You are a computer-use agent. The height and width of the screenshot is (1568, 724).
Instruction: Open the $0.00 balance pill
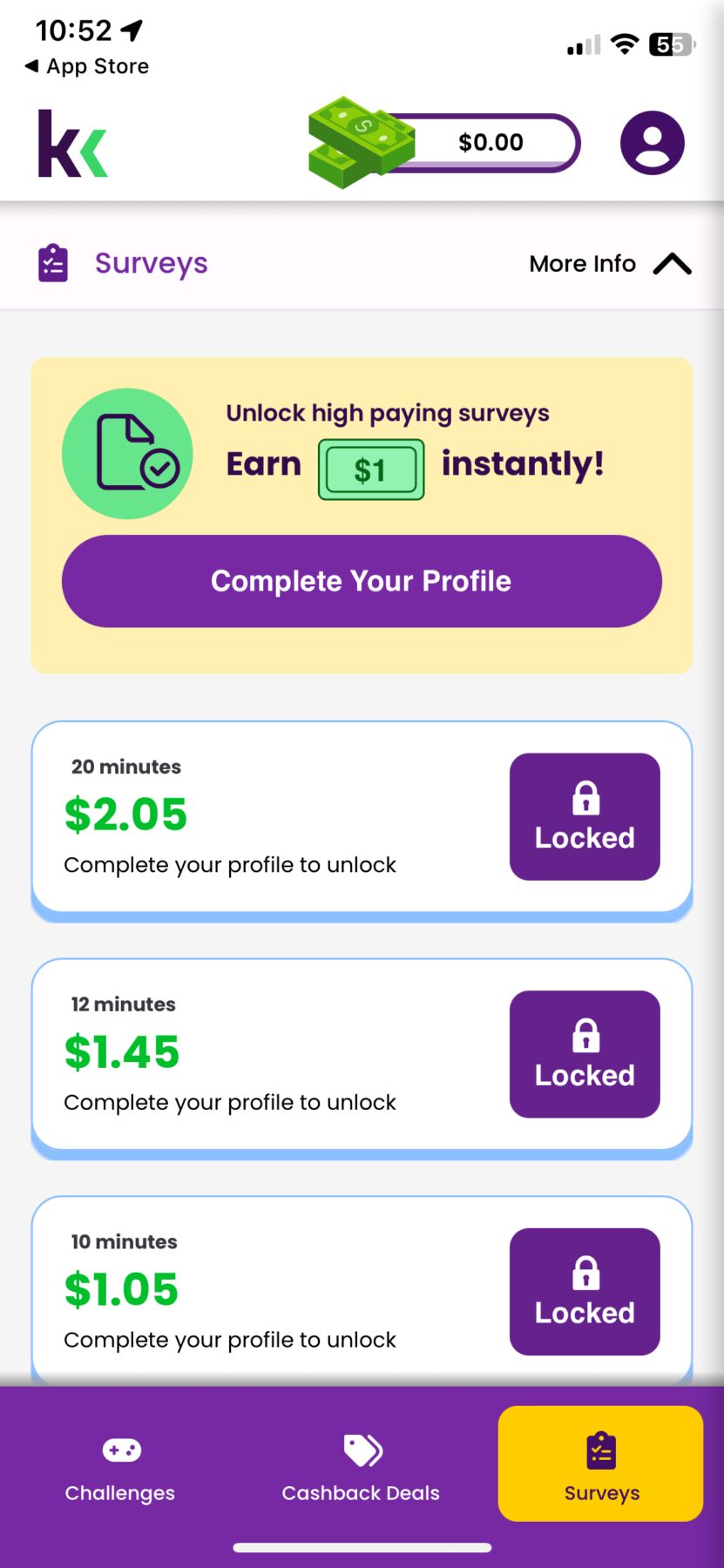[x=490, y=143]
